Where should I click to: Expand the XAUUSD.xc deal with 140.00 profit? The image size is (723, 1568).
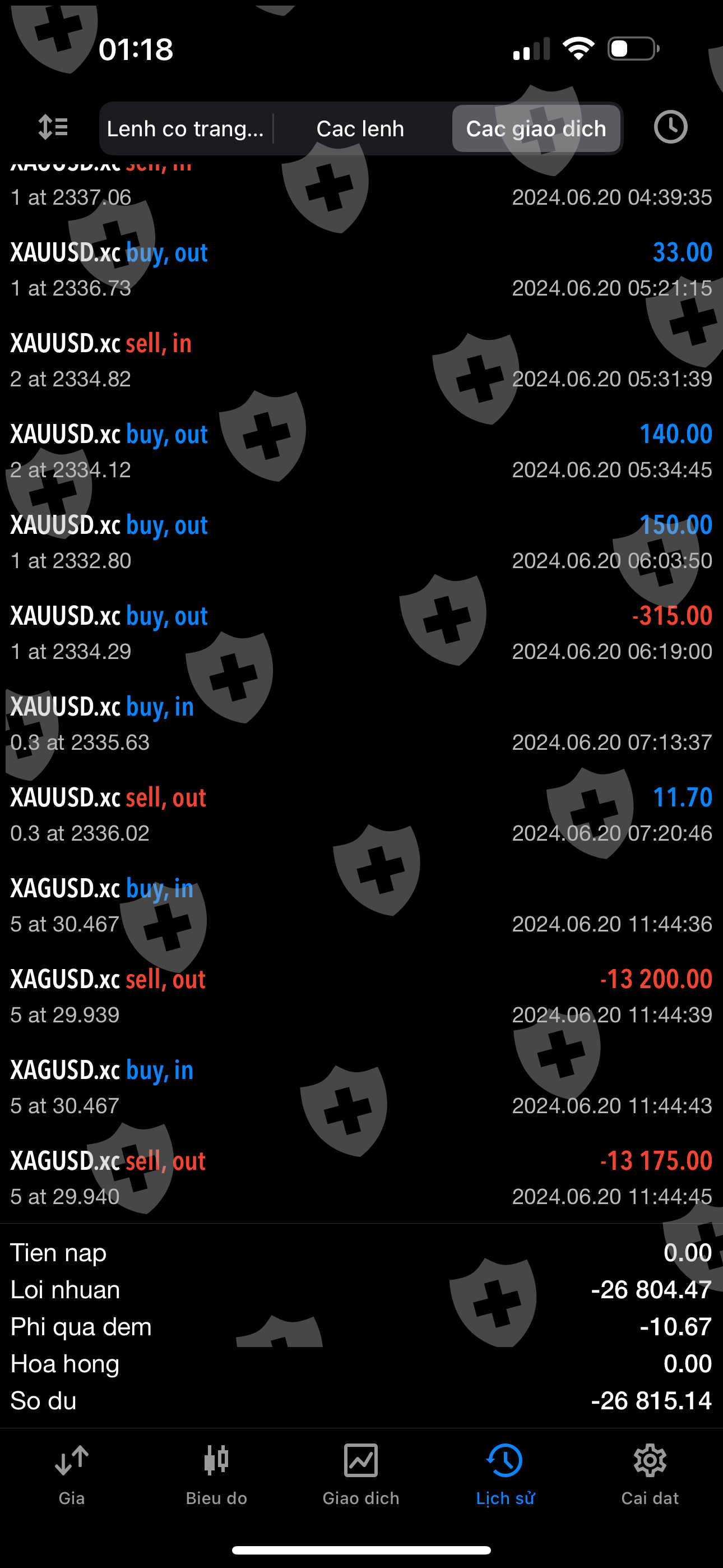coord(361,451)
